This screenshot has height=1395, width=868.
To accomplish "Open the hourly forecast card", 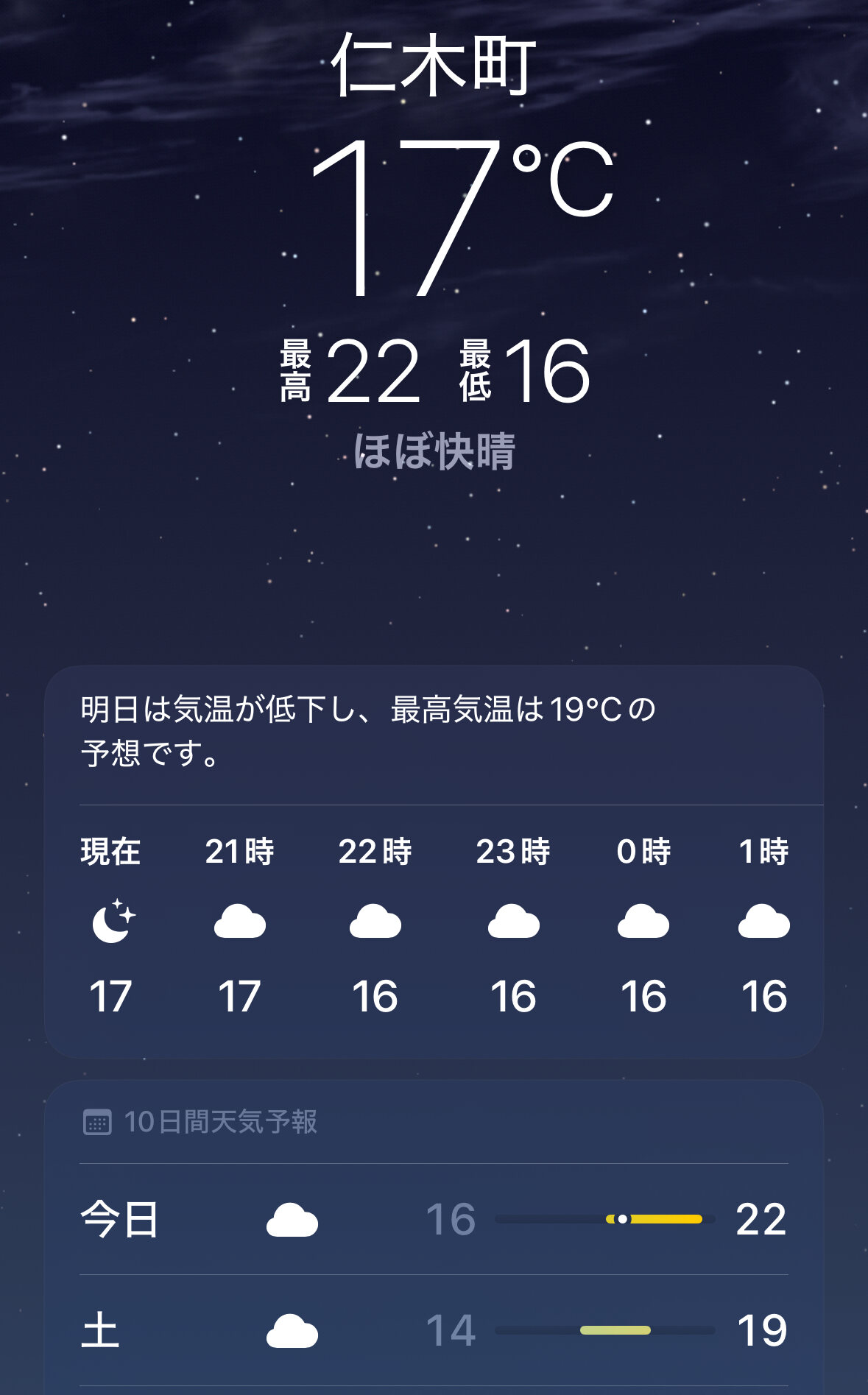I will pyautogui.click(x=434, y=862).
